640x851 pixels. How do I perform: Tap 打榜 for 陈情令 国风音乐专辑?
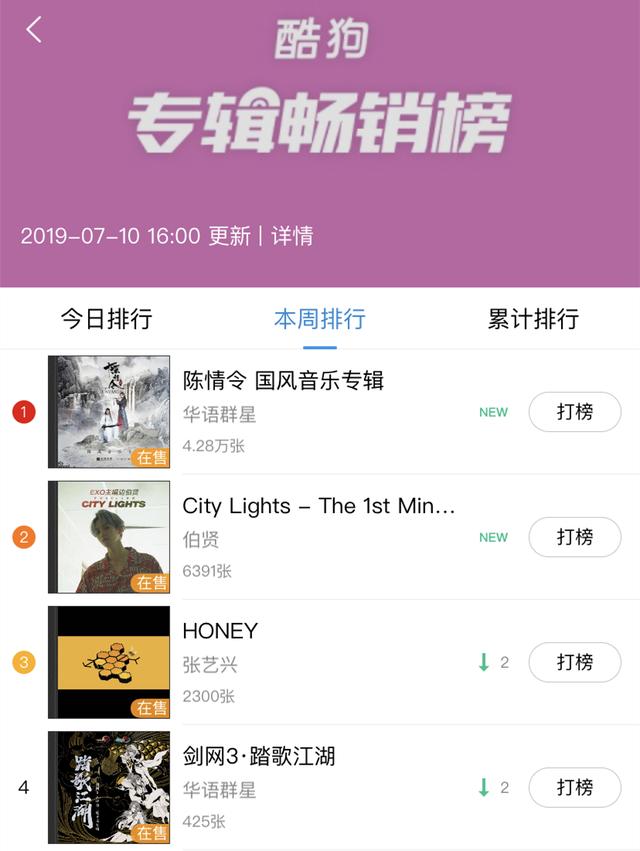click(574, 412)
